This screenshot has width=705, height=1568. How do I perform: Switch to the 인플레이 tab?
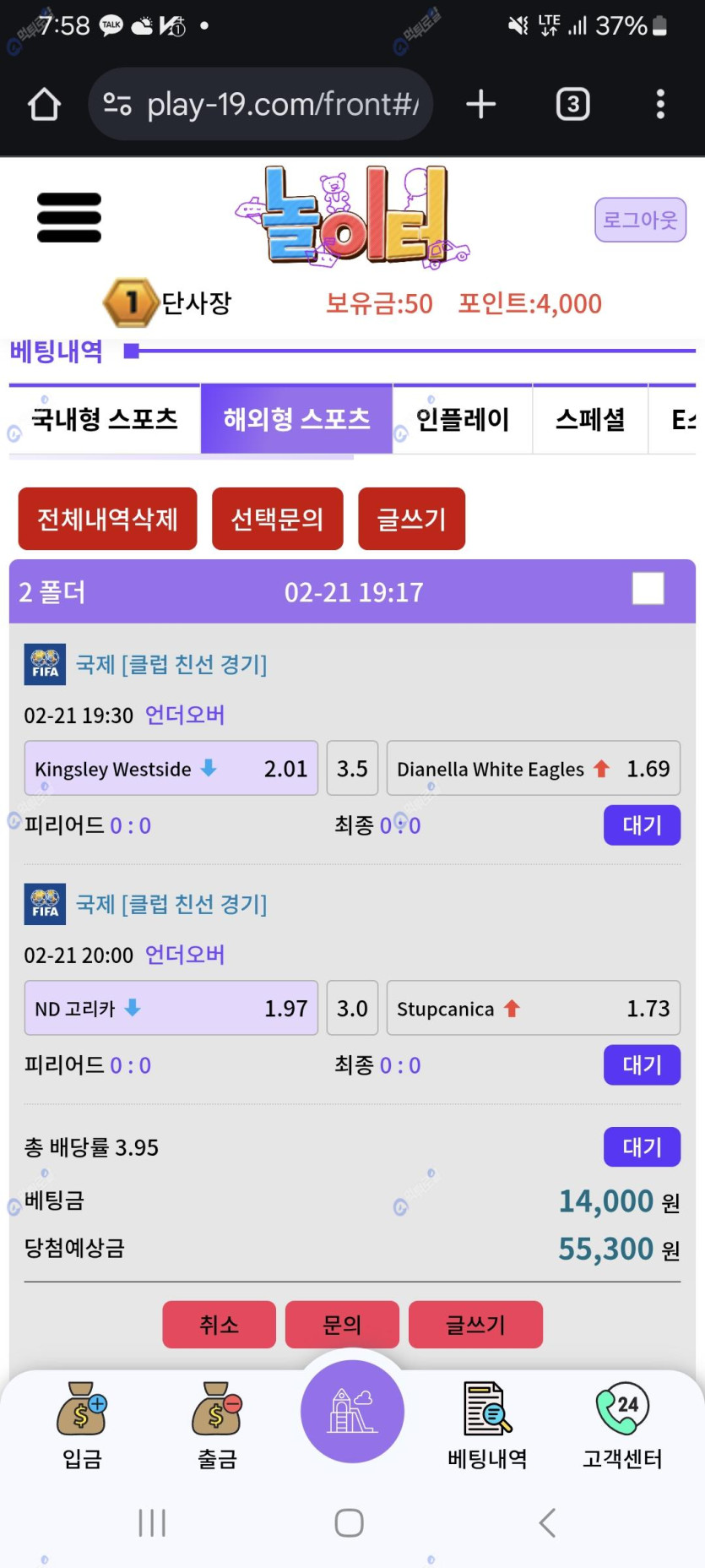tap(462, 419)
